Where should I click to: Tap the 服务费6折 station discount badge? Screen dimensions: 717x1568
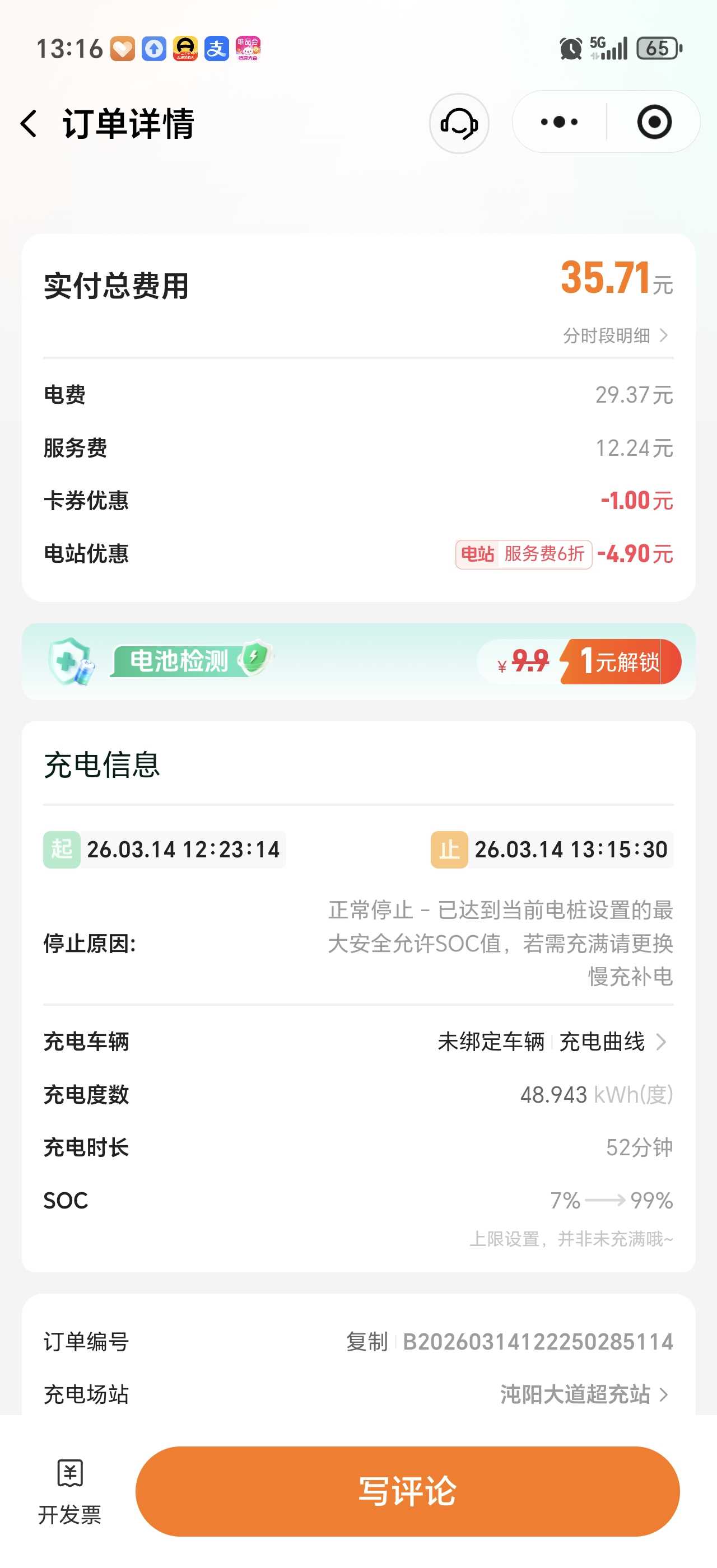point(525,554)
